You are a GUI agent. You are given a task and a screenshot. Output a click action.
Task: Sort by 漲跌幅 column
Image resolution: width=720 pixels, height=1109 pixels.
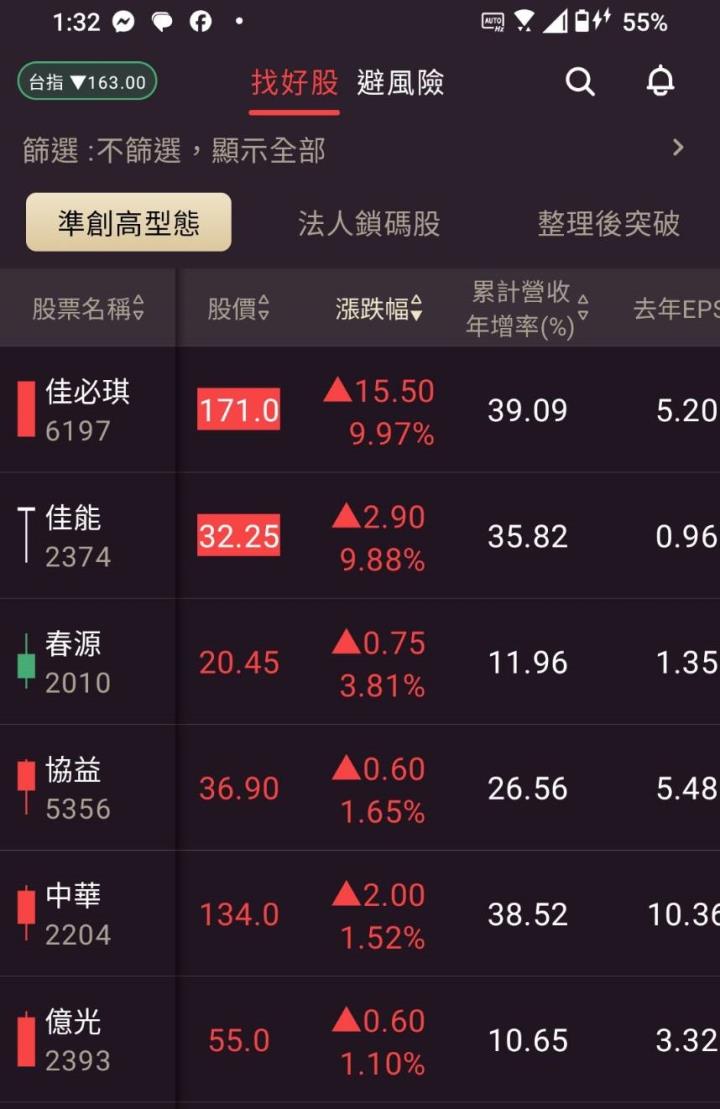pos(379,309)
